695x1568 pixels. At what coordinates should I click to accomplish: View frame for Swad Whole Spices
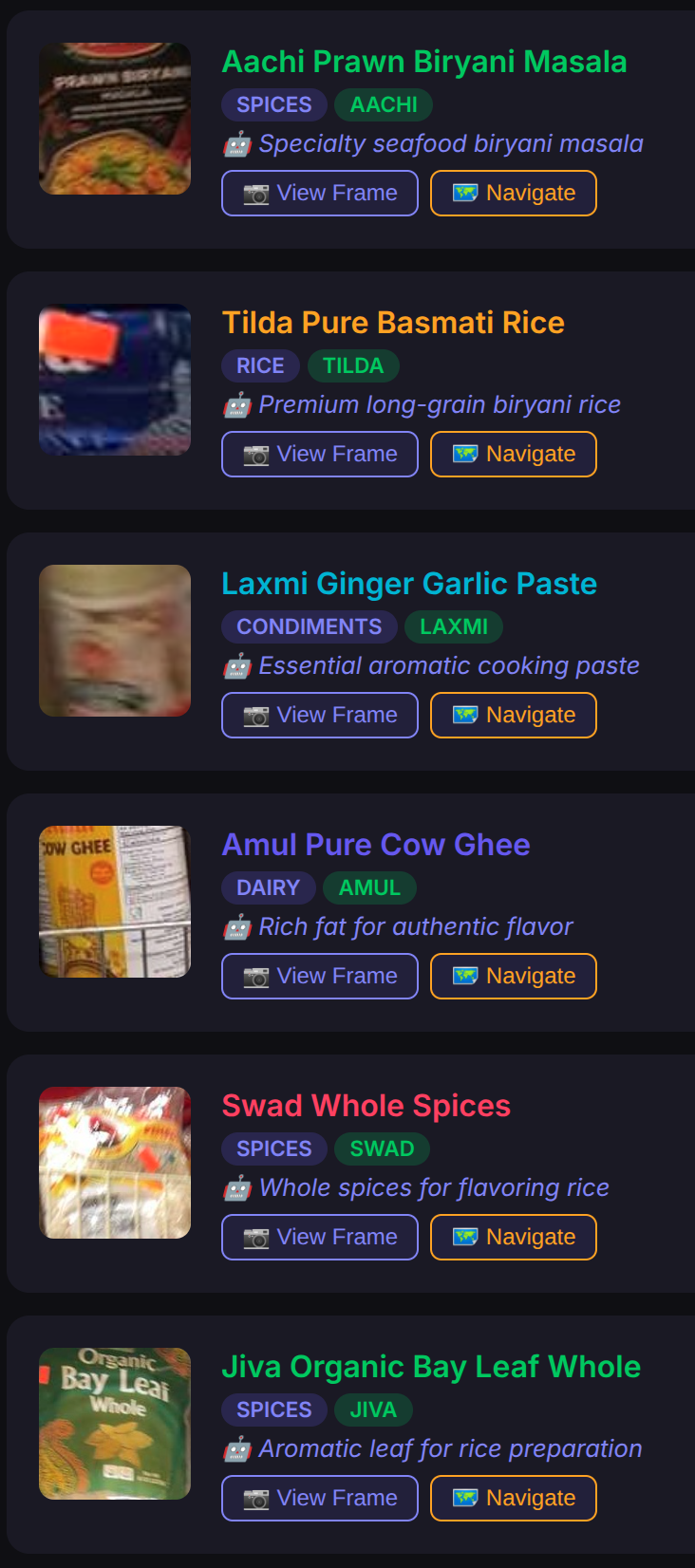[x=320, y=1238]
